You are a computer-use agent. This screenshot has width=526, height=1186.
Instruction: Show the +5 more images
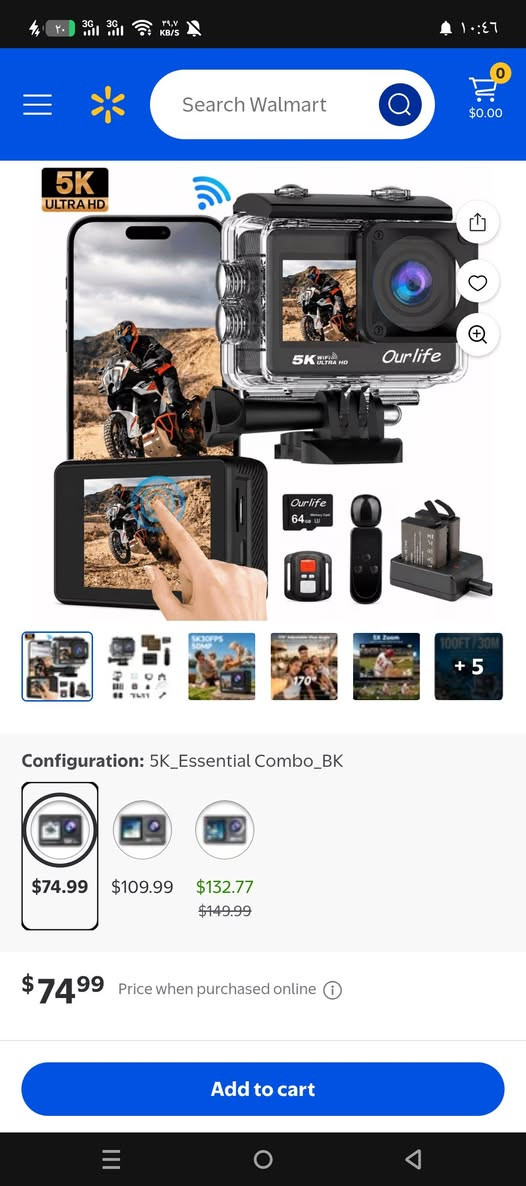click(x=468, y=666)
